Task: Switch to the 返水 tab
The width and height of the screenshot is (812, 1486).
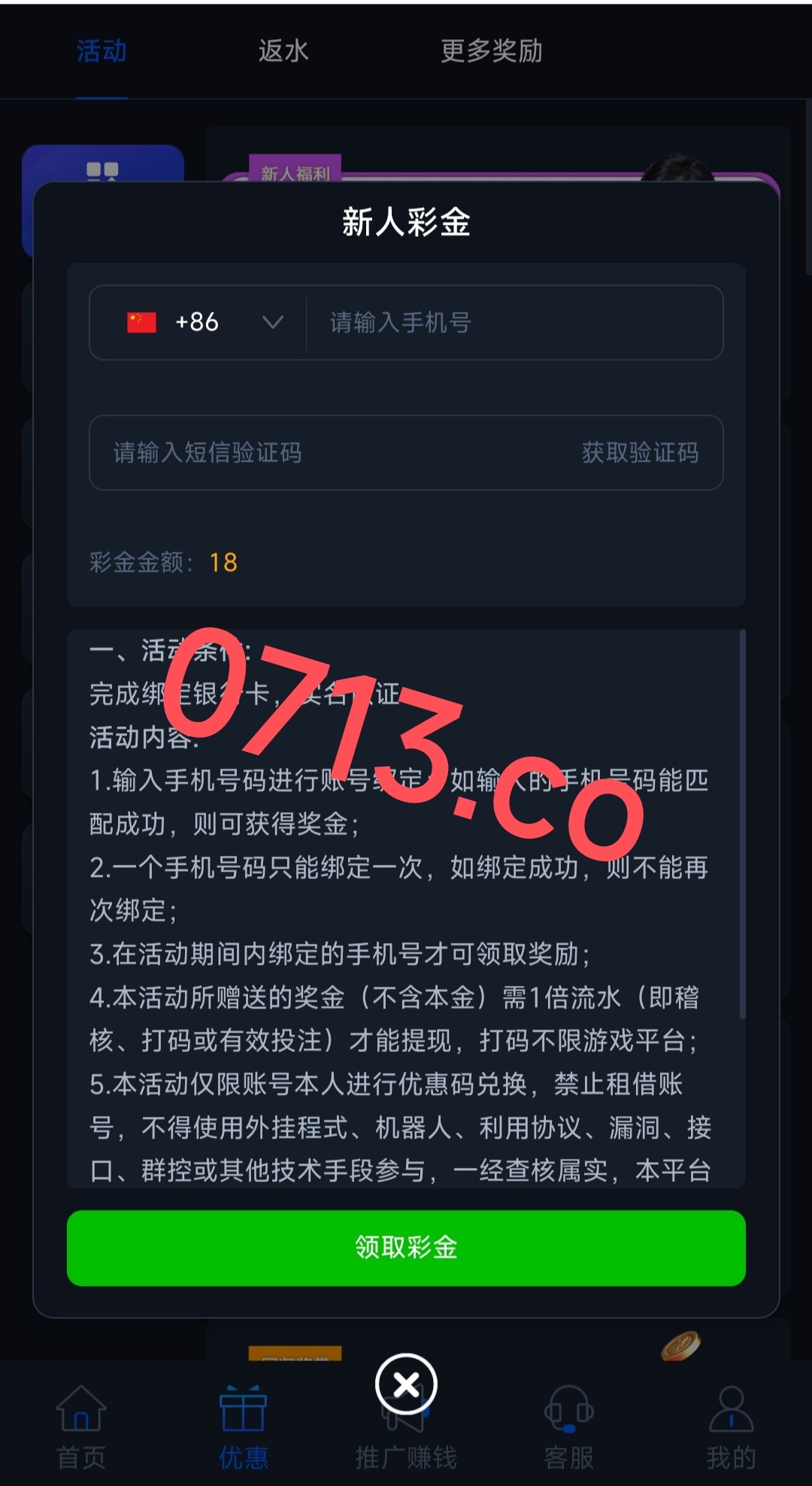Action: (283, 51)
